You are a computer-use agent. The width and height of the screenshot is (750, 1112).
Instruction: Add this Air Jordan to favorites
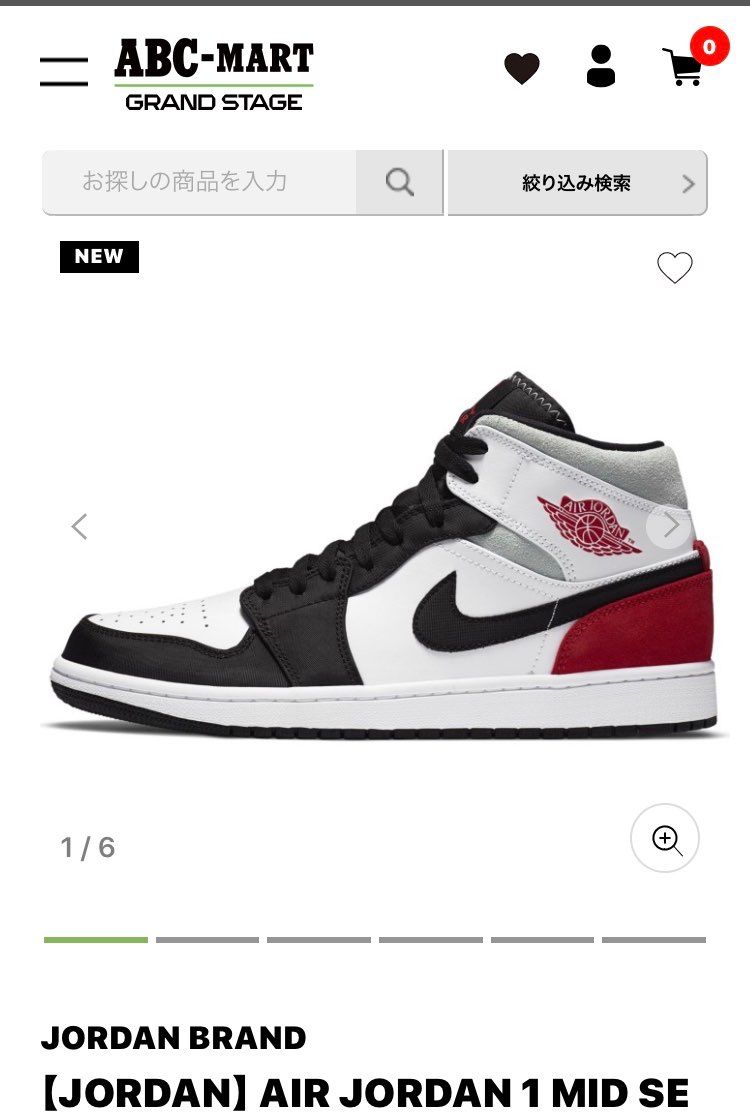pos(674,267)
